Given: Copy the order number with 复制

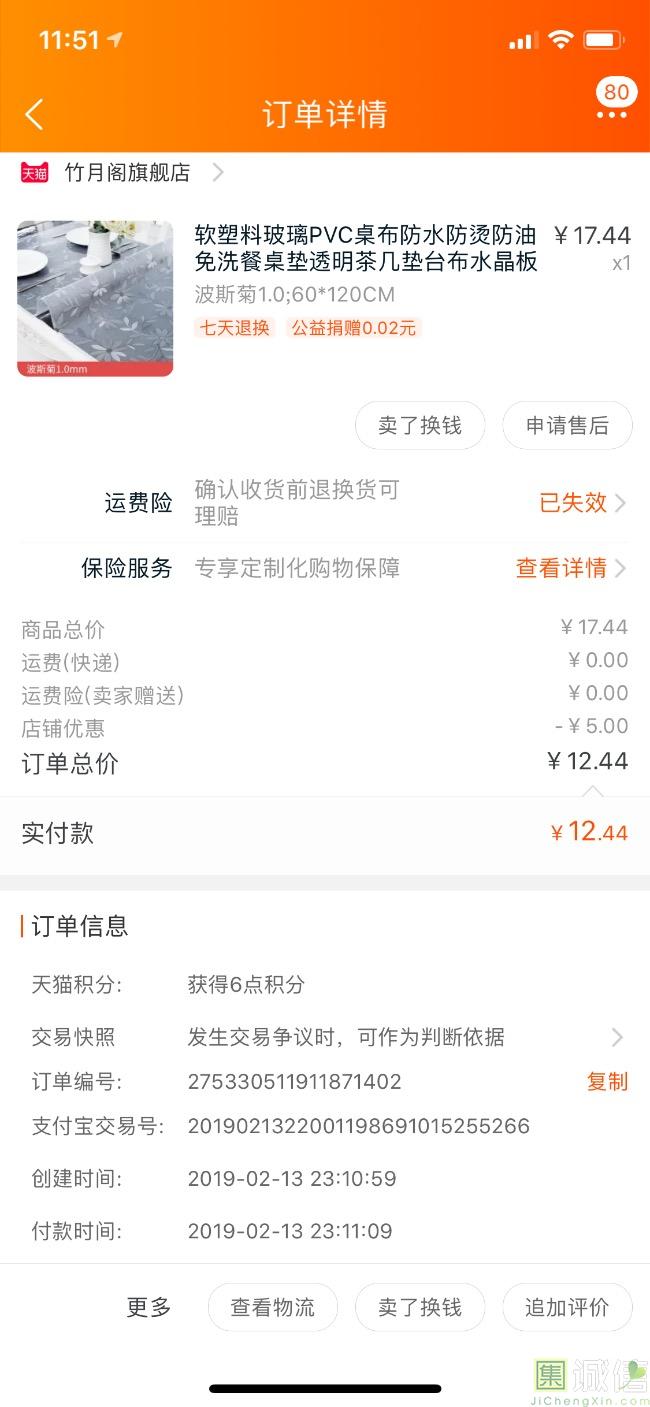Looking at the screenshot, I should click(607, 1081).
